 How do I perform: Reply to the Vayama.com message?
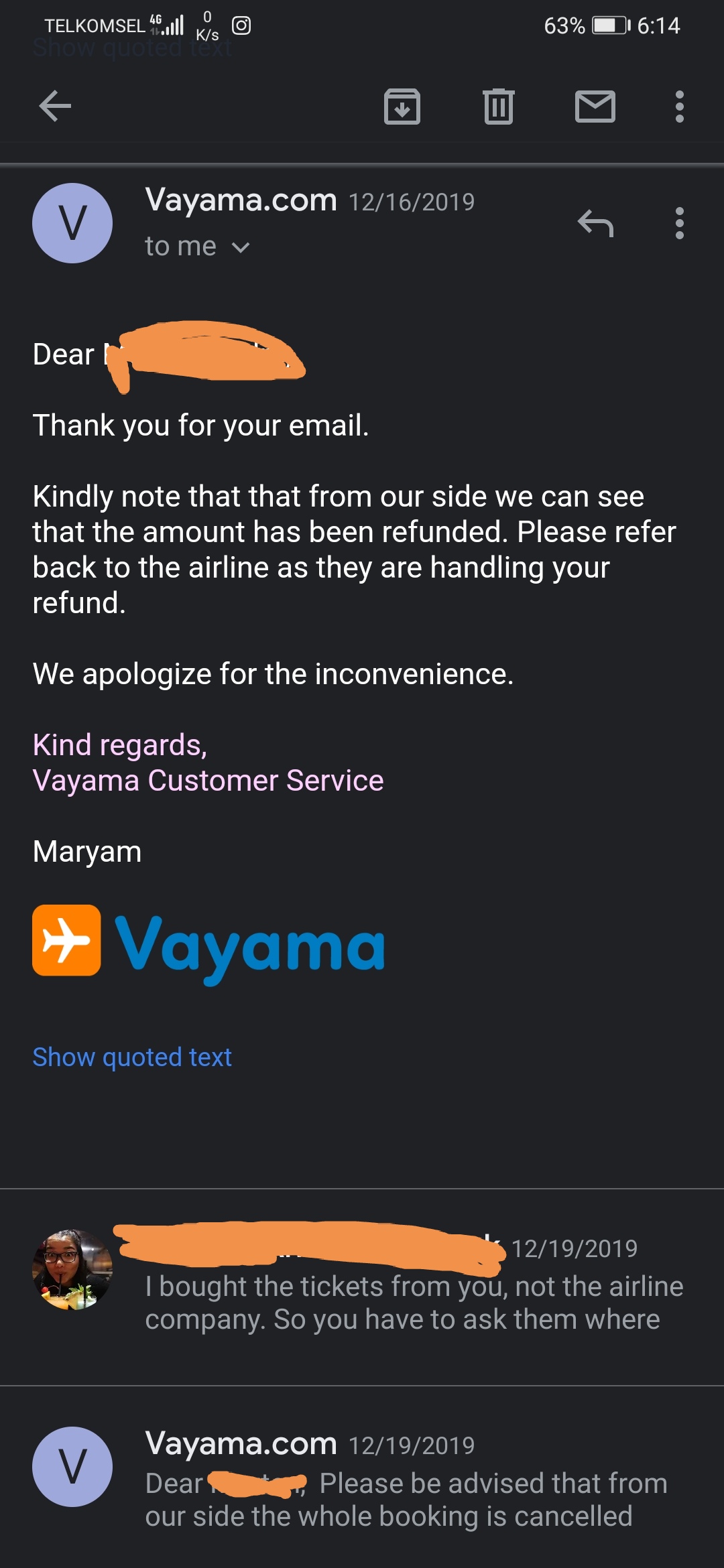point(595,224)
